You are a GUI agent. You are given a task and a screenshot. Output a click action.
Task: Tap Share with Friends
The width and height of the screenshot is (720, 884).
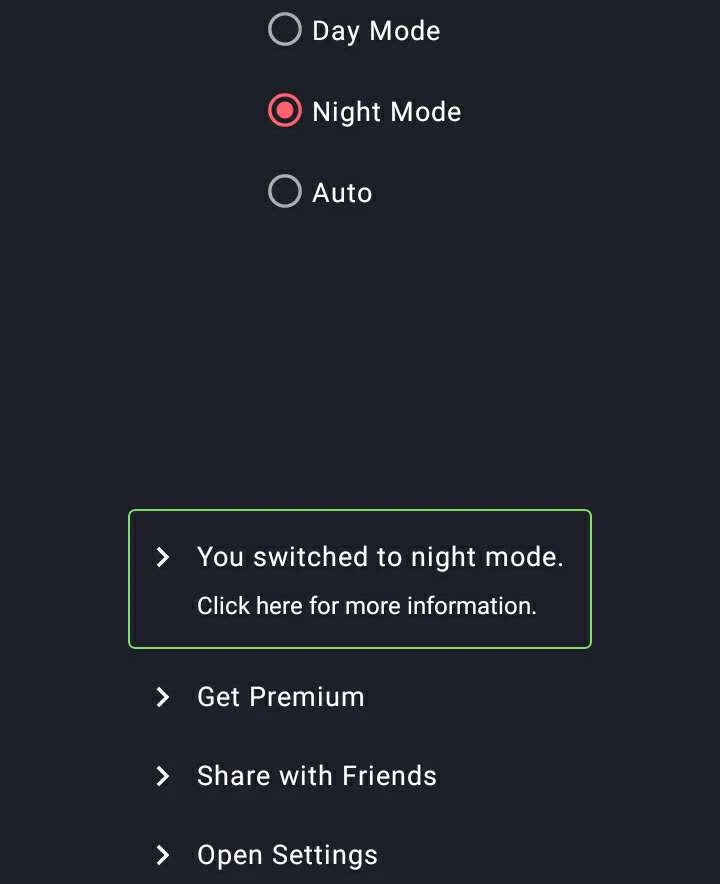click(316, 776)
